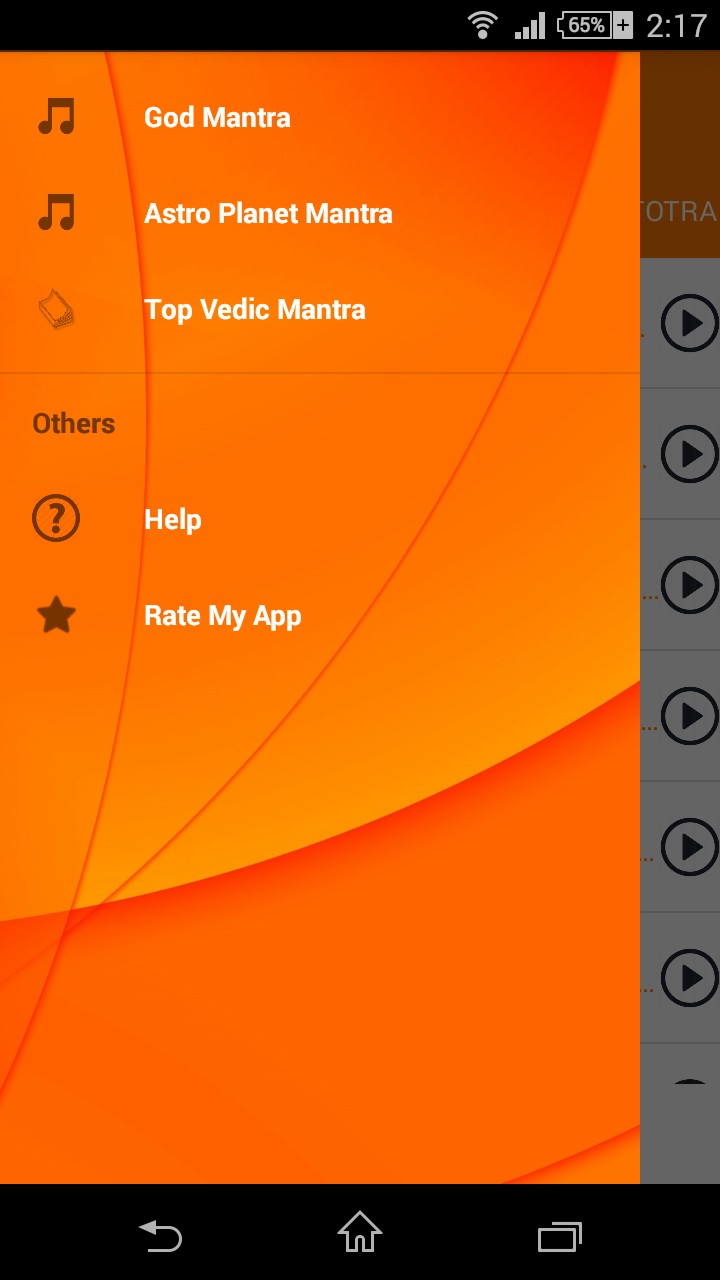Choose Rate My App

coord(222,615)
